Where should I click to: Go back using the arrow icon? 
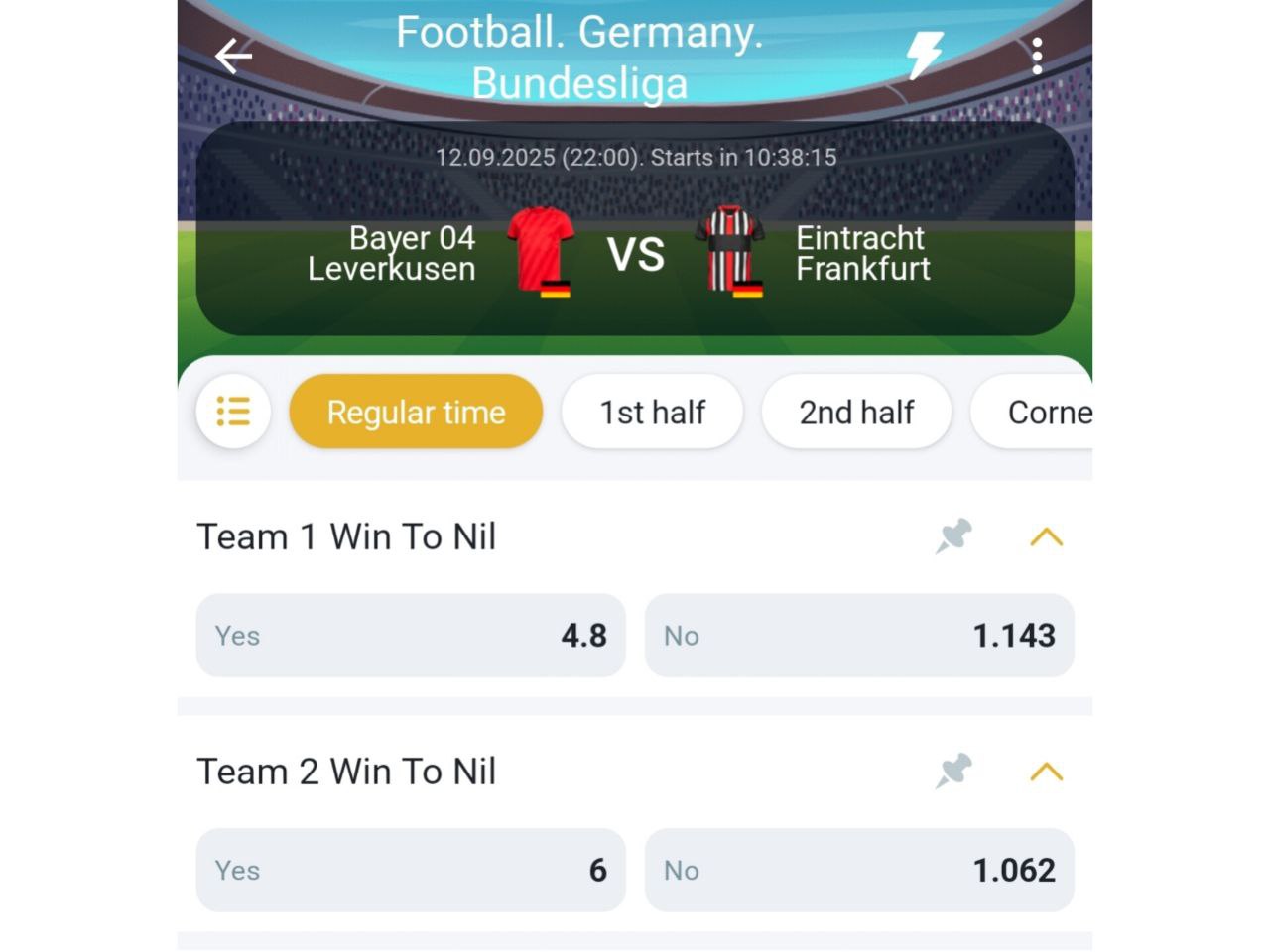234,57
